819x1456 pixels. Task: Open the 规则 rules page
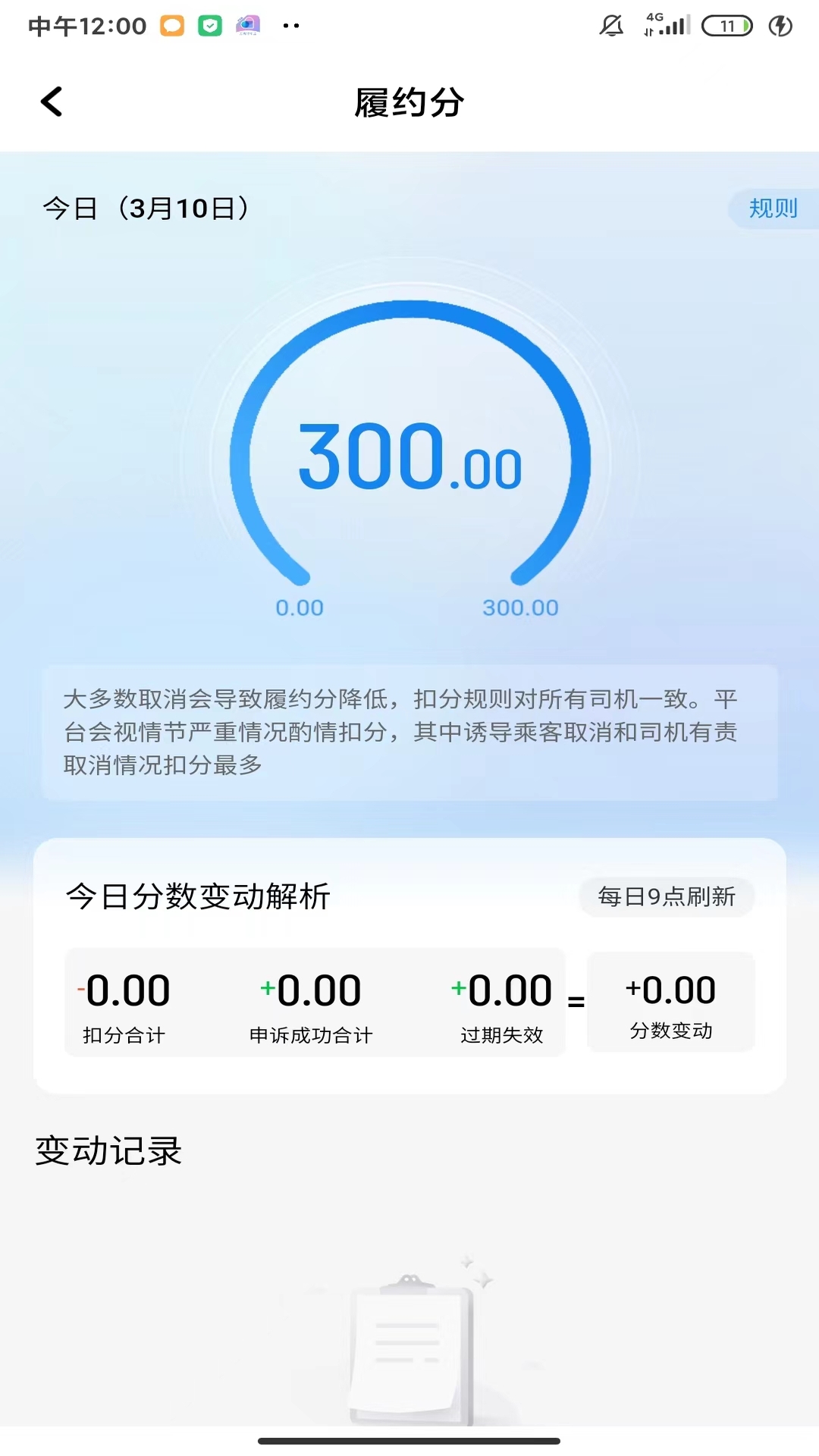[771, 209]
